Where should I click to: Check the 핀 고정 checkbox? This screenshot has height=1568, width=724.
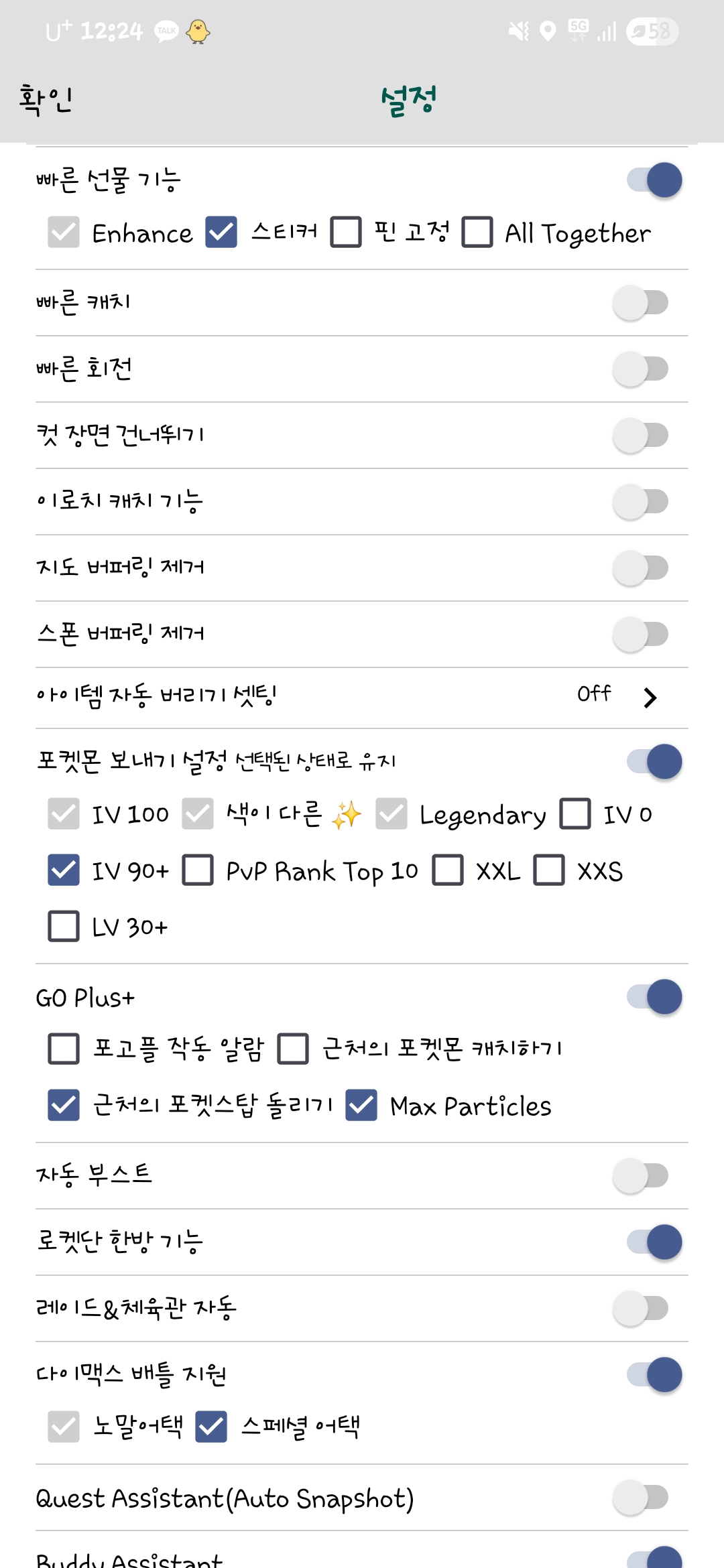pos(346,233)
